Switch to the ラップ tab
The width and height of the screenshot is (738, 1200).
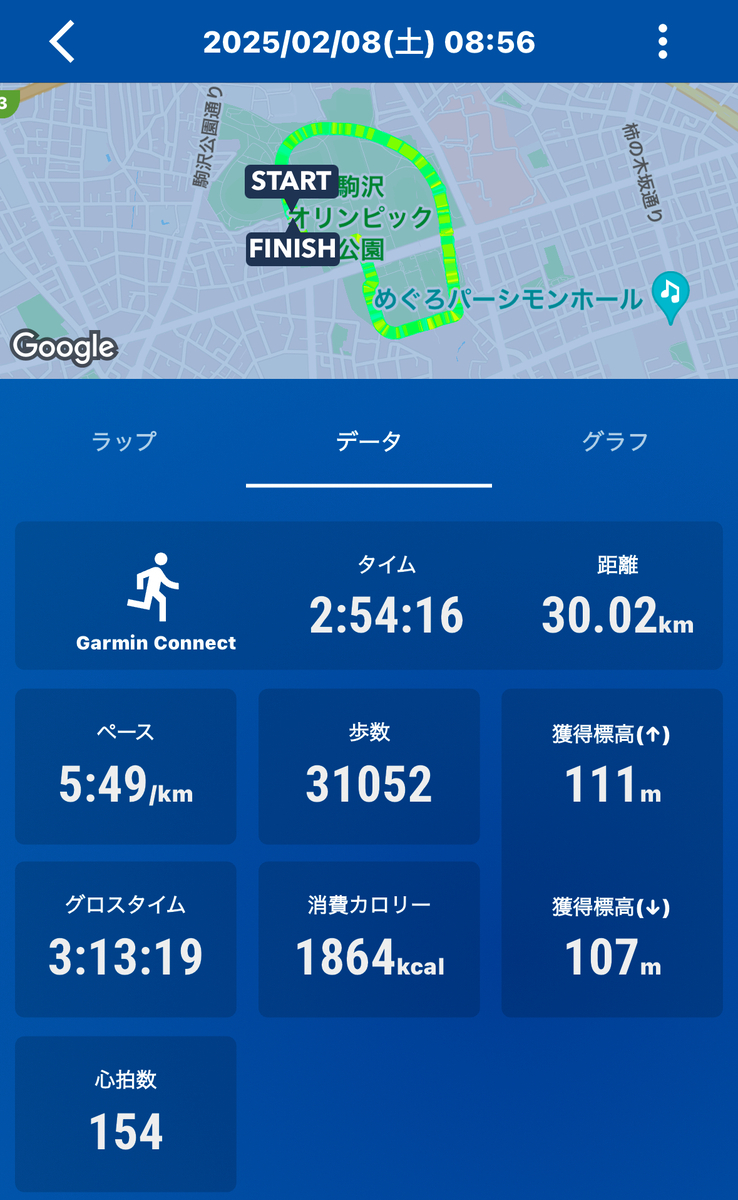pyautogui.click(x=124, y=441)
